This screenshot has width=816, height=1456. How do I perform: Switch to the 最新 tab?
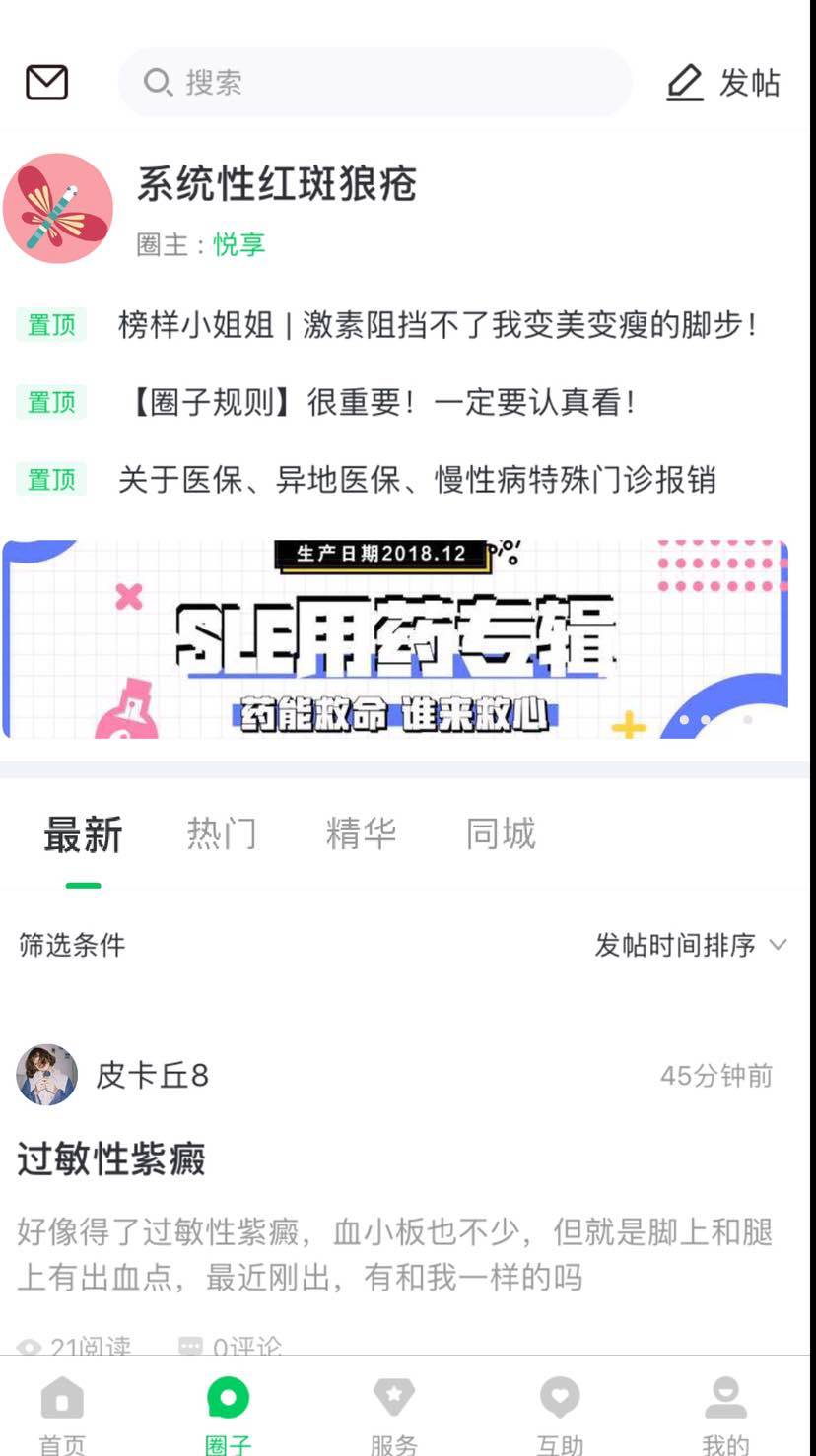click(x=83, y=835)
